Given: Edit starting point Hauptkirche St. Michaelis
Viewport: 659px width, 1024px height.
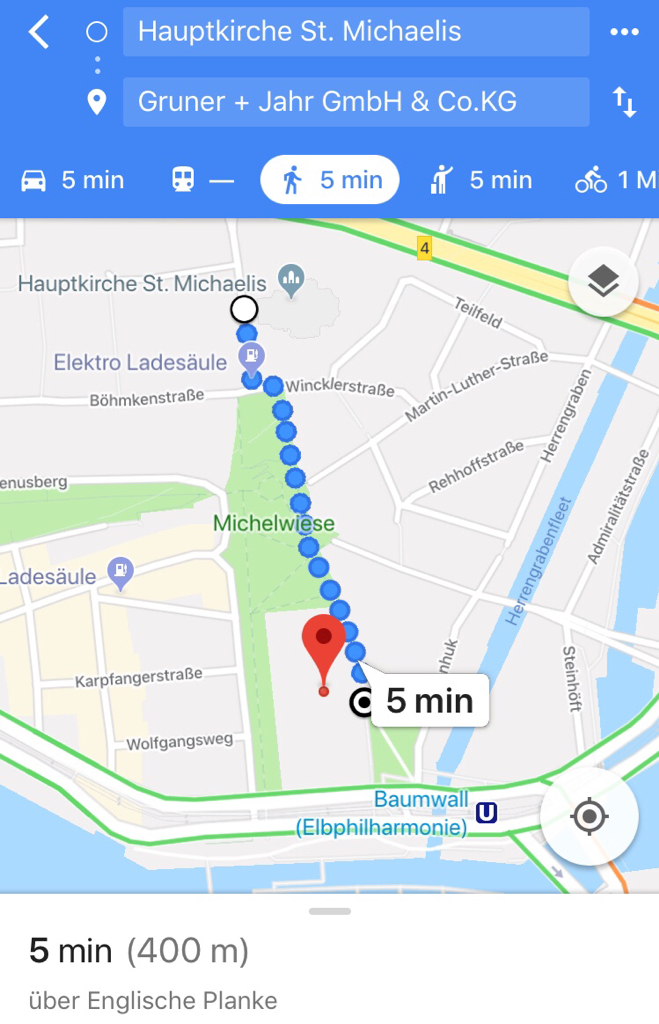Looking at the screenshot, I should pyautogui.click(x=355, y=32).
